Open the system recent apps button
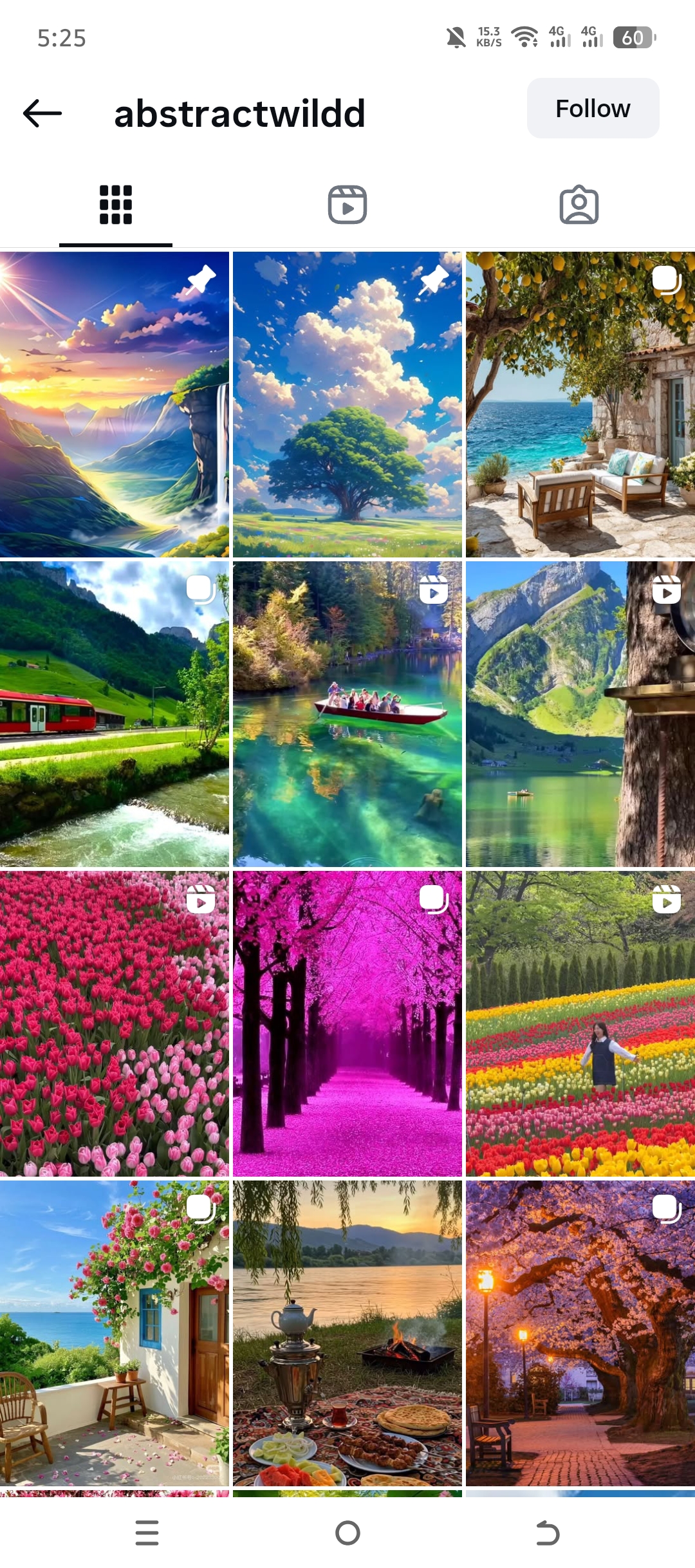 [147, 1533]
